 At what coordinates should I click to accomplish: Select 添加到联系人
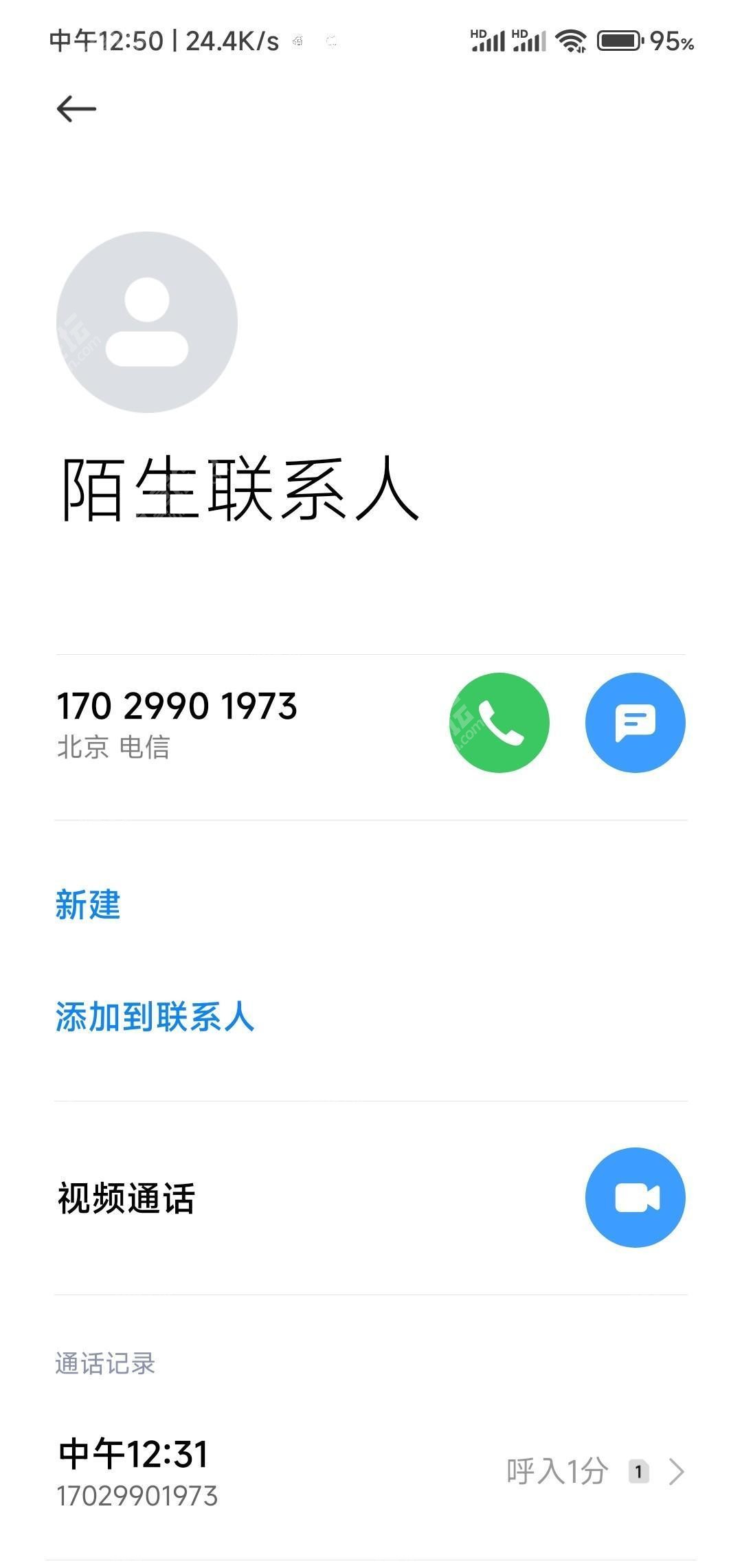[155, 1016]
